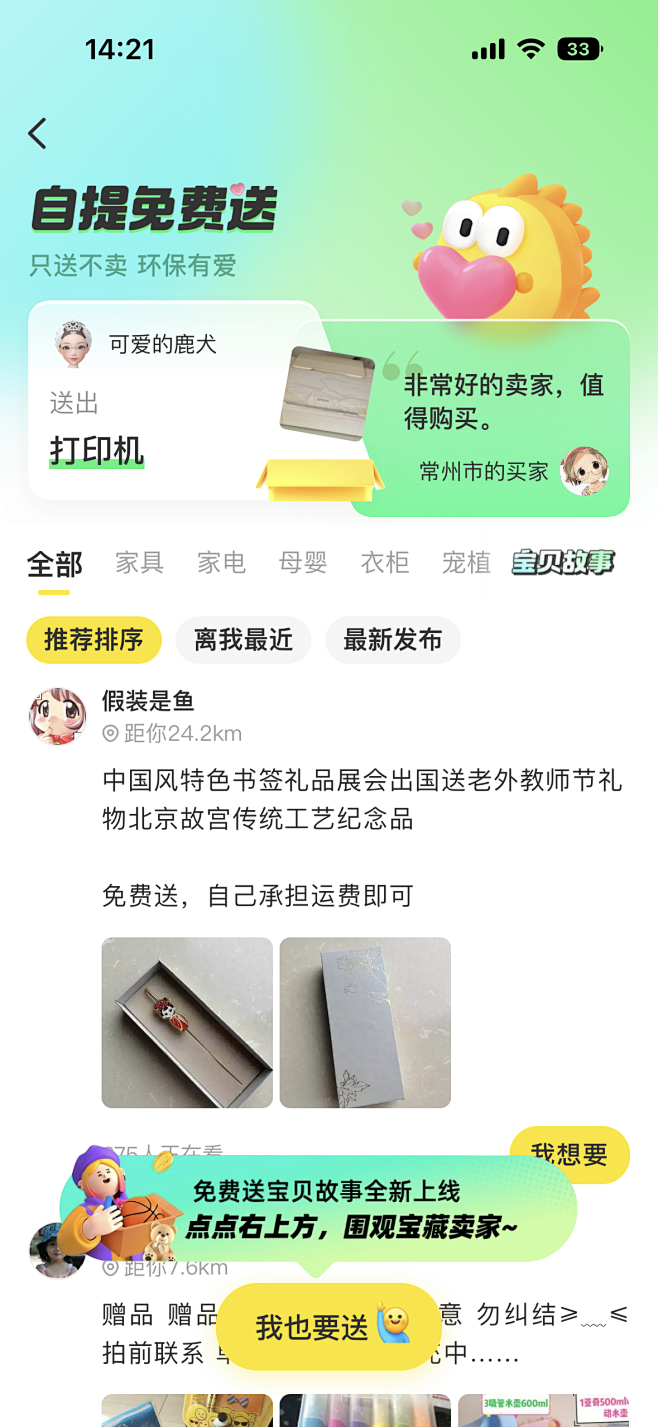Image resolution: width=658 pixels, height=1427 pixels.
Task: Switch to the 家电 tab
Action: pyautogui.click(x=221, y=563)
